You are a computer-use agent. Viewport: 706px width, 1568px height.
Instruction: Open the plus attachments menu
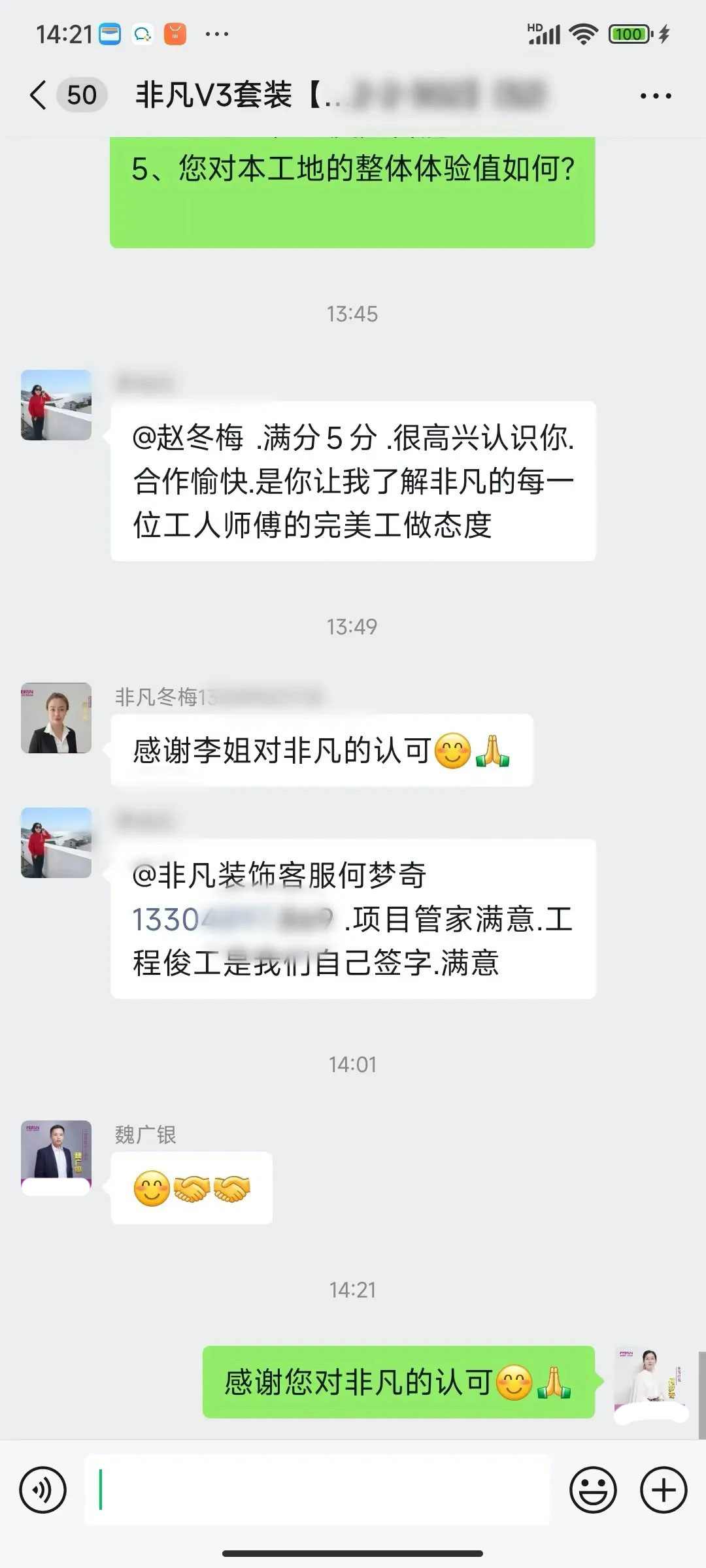tap(664, 1490)
